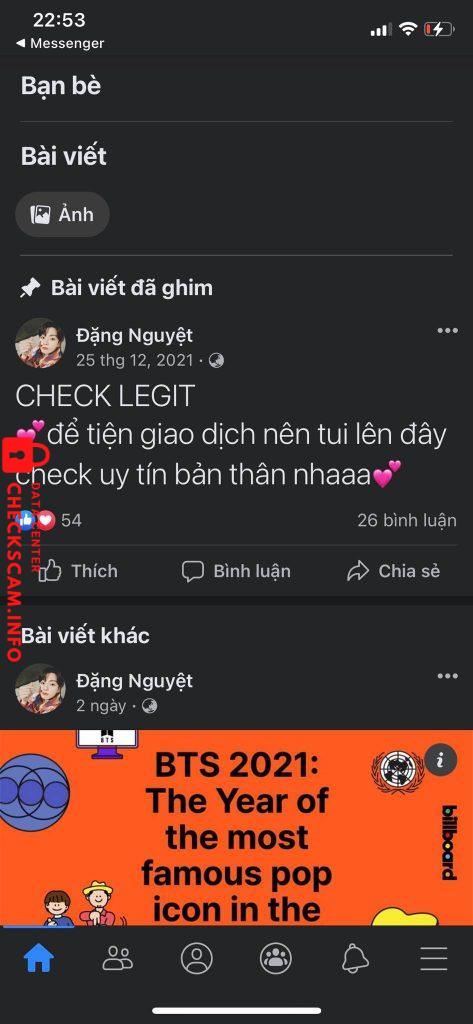View the 26 bình luận comments
The image size is (473, 1024).
tap(406, 520)
